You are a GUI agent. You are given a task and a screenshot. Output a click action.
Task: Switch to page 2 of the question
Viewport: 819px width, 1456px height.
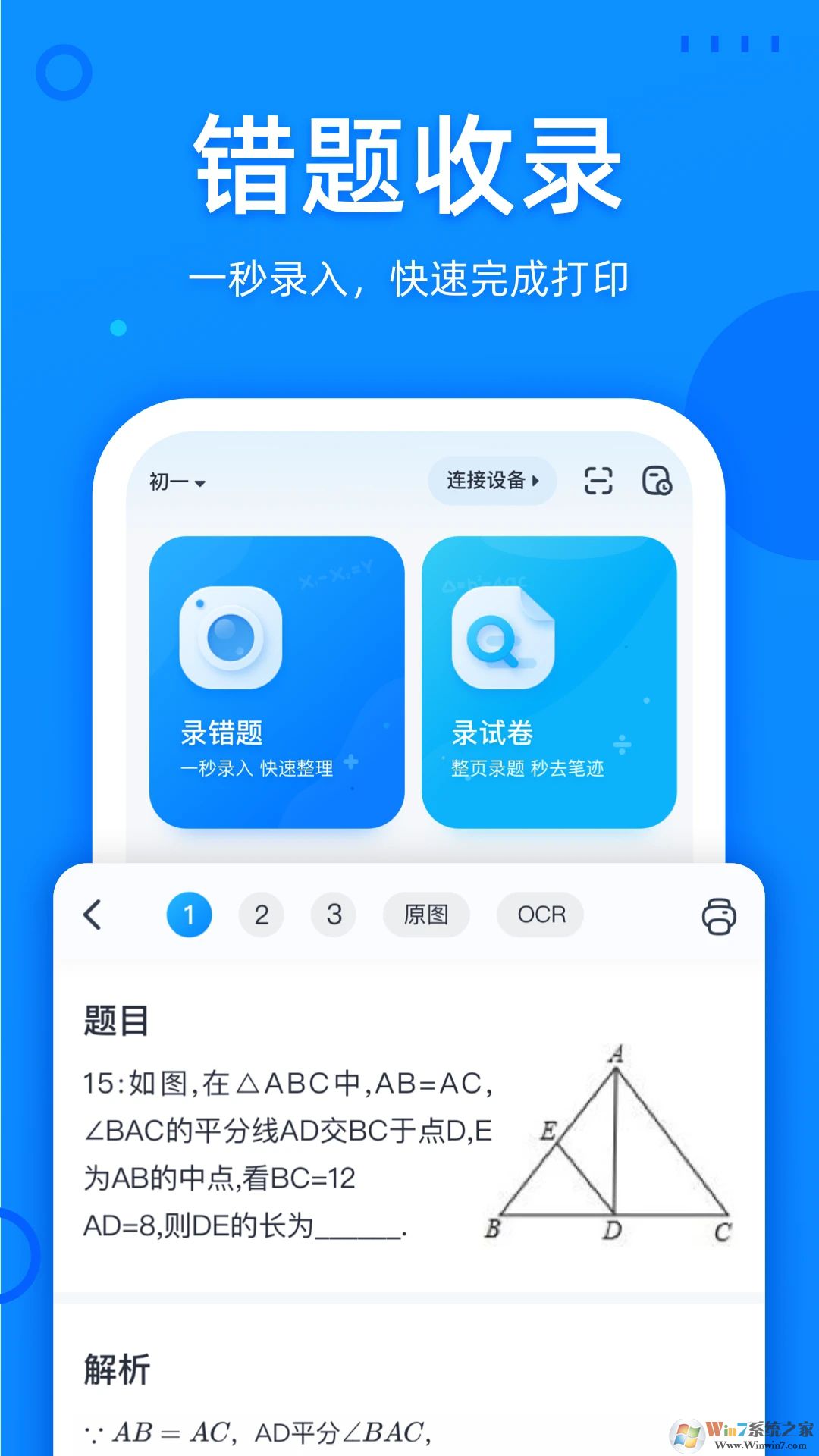[262, 915]
